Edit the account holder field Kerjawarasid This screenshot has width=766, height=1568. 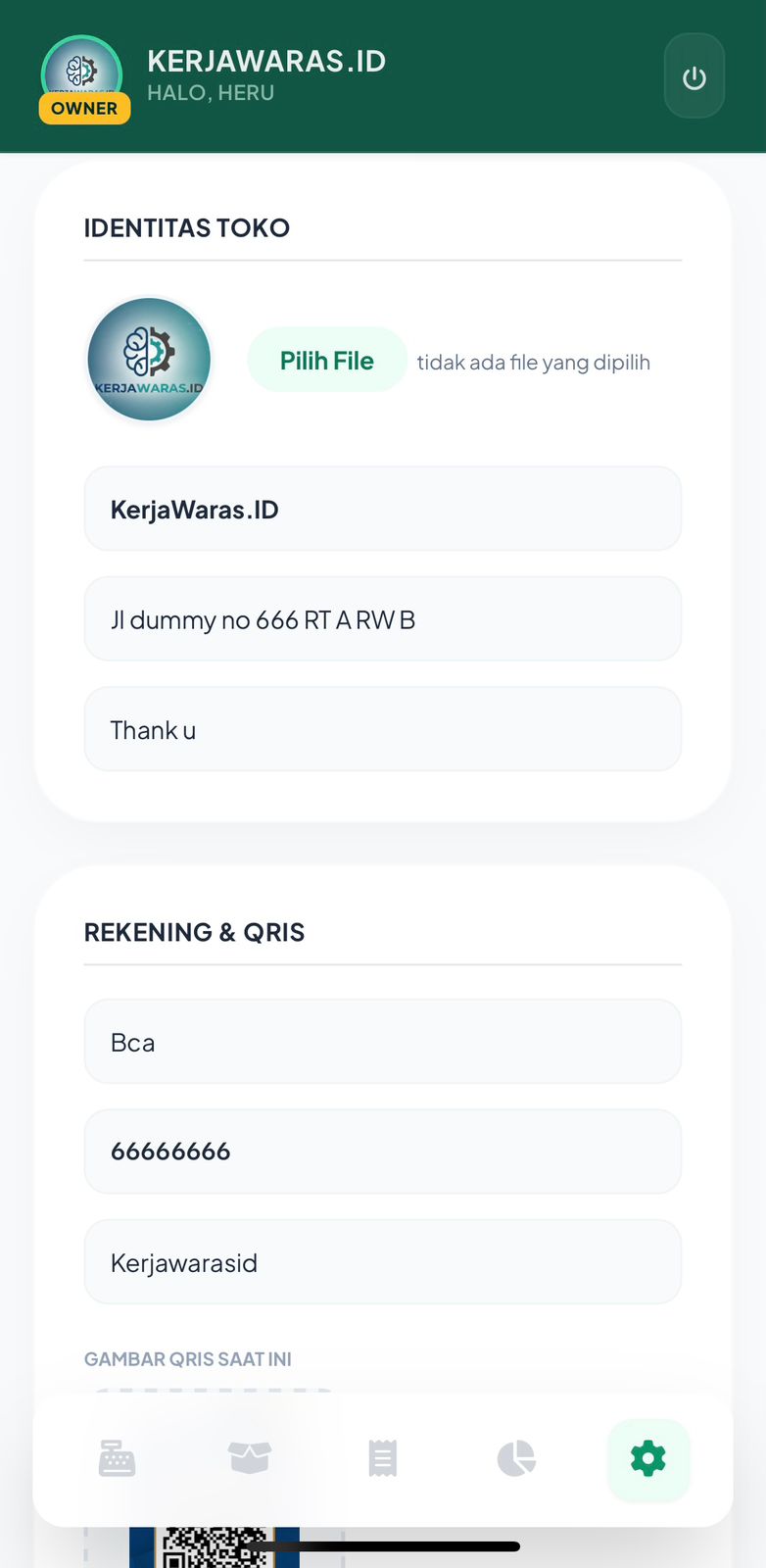click(x=382, y=1262)
